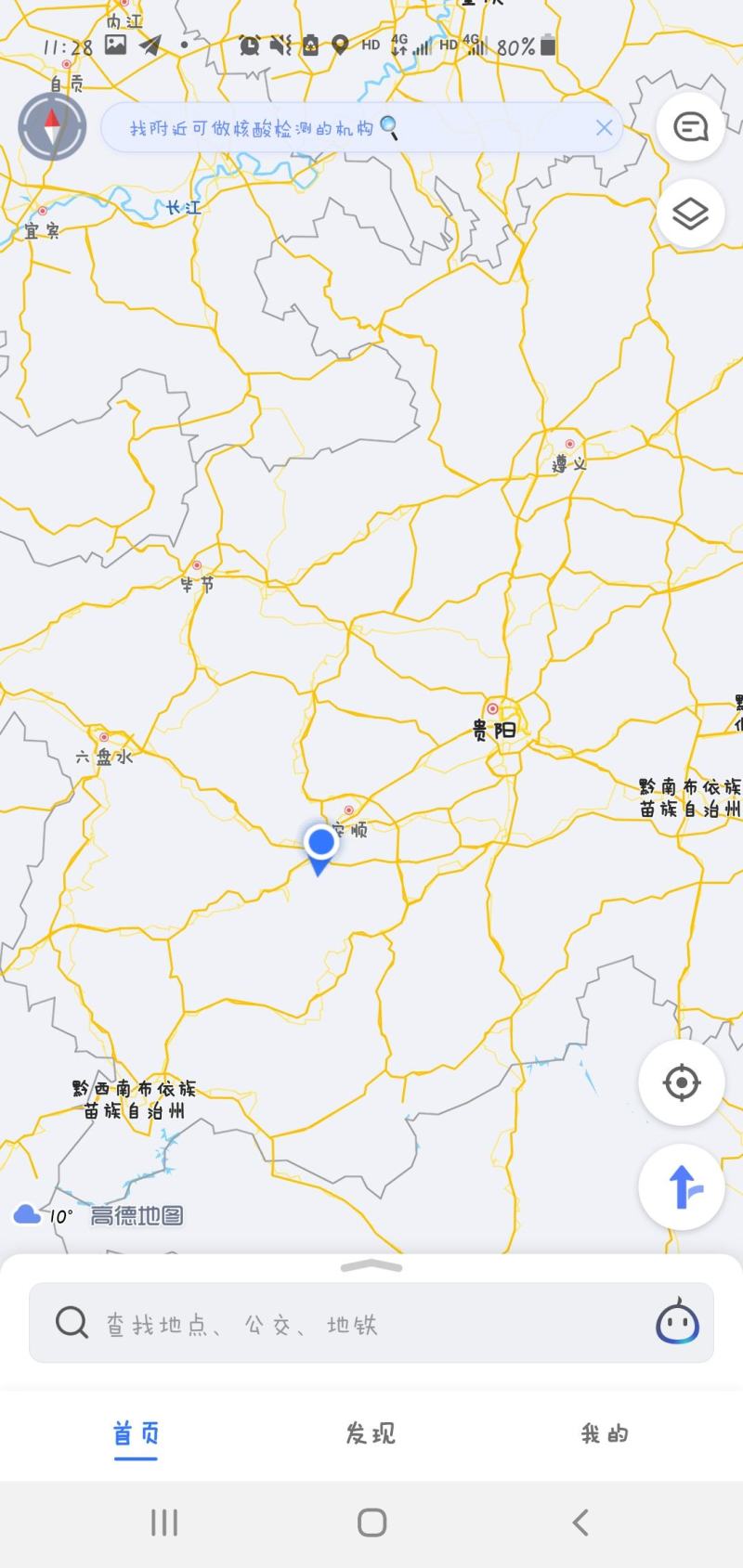The height and width of the screenshot is (1568, 743).
Task: Expand the bottom panel handle
Action: coord(371,1265)
